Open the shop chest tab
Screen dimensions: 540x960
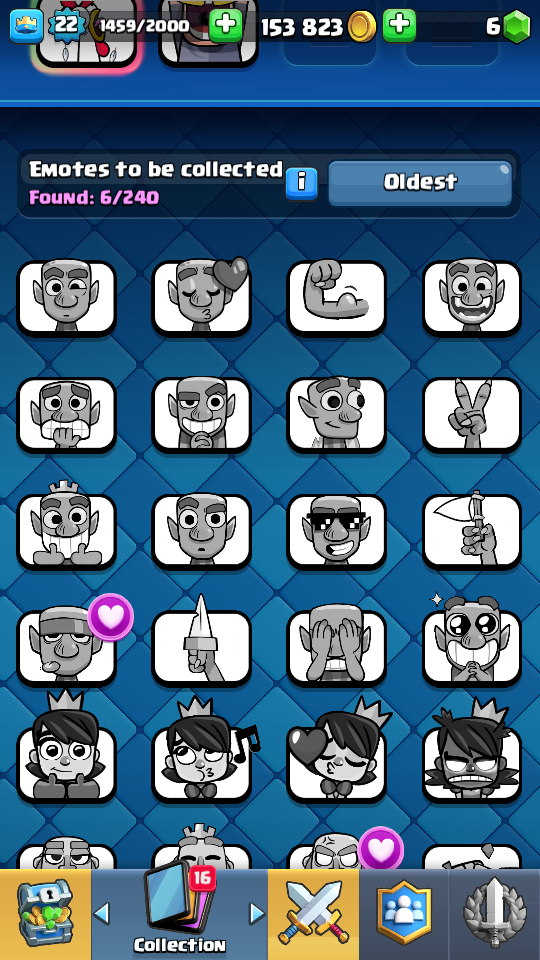pos(45,915)
